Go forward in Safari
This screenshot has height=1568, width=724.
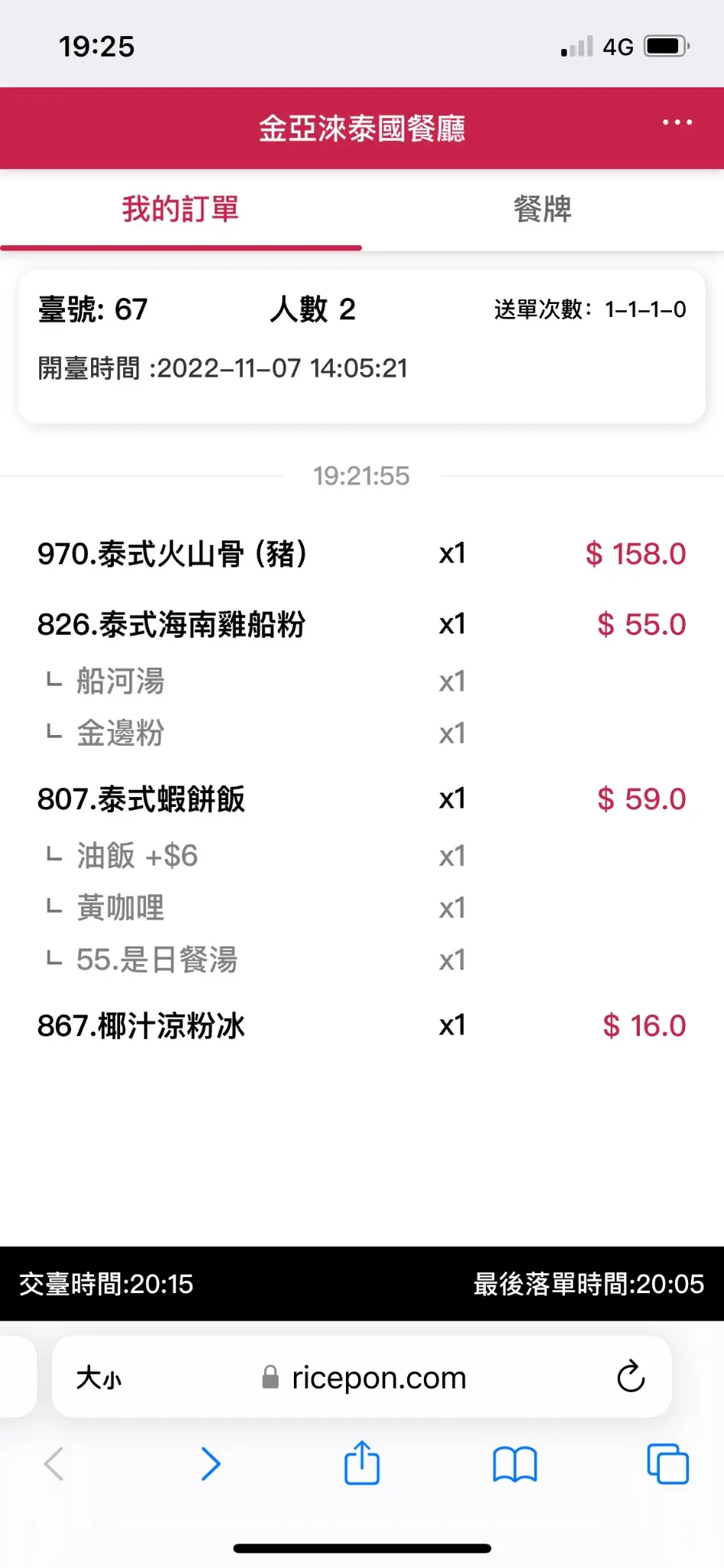[210, 1464]
